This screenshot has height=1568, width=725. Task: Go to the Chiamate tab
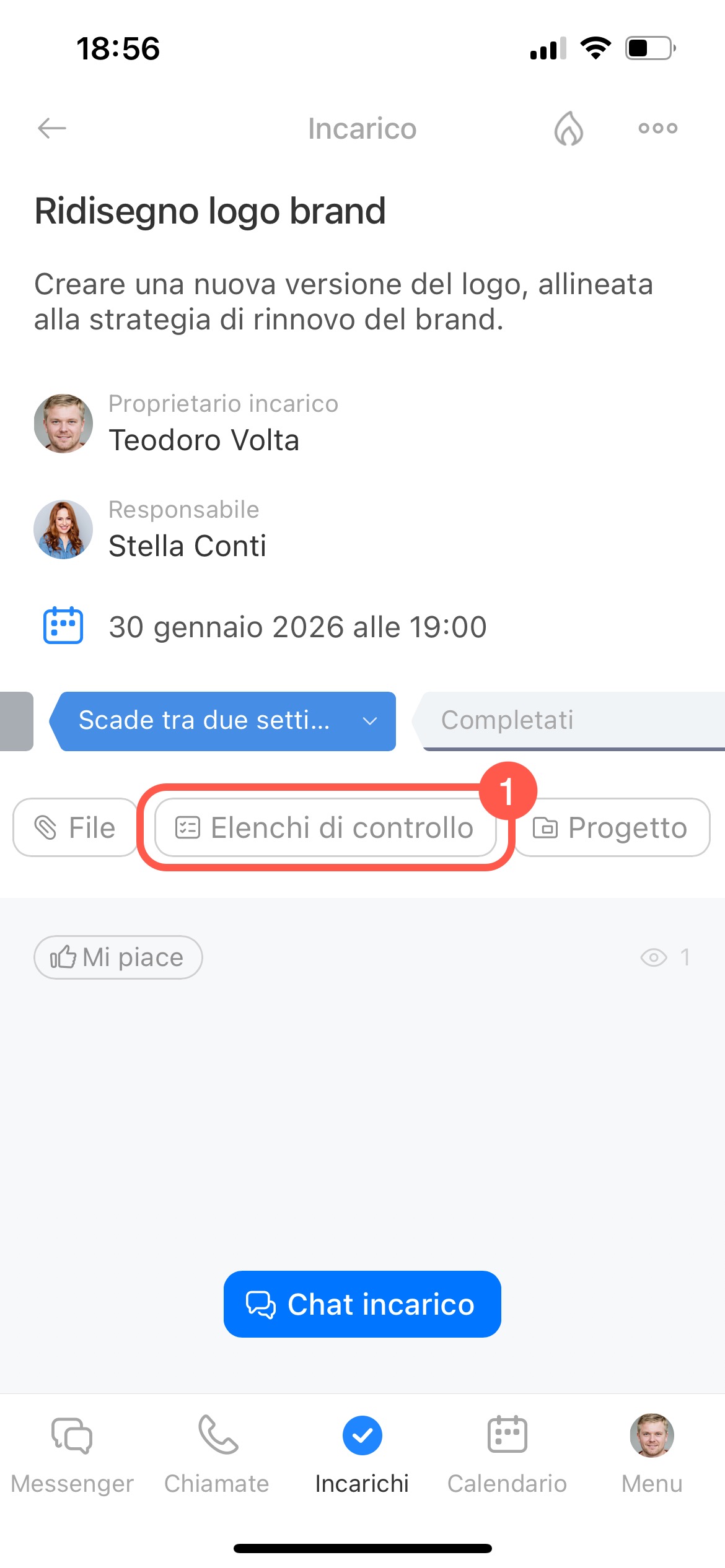click(x=217, y=1453)
